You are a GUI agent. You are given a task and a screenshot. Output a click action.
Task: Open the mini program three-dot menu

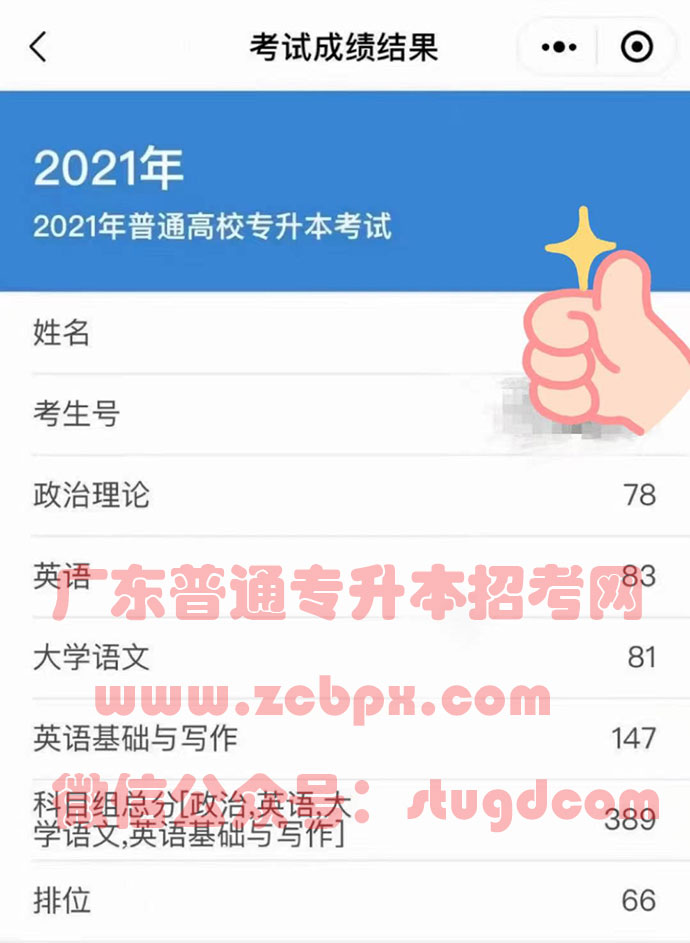[558, 47]
